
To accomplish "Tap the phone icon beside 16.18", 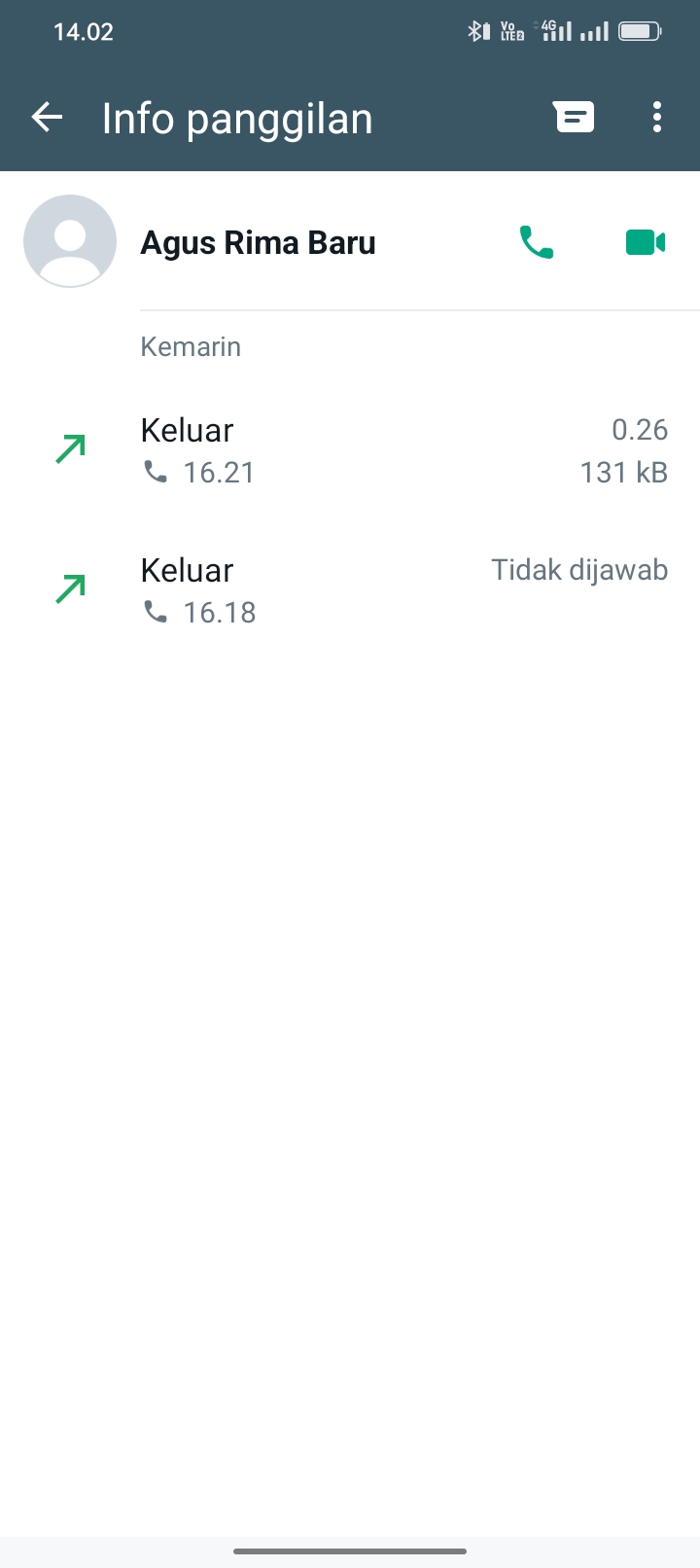I will click(x=156, y=612).
